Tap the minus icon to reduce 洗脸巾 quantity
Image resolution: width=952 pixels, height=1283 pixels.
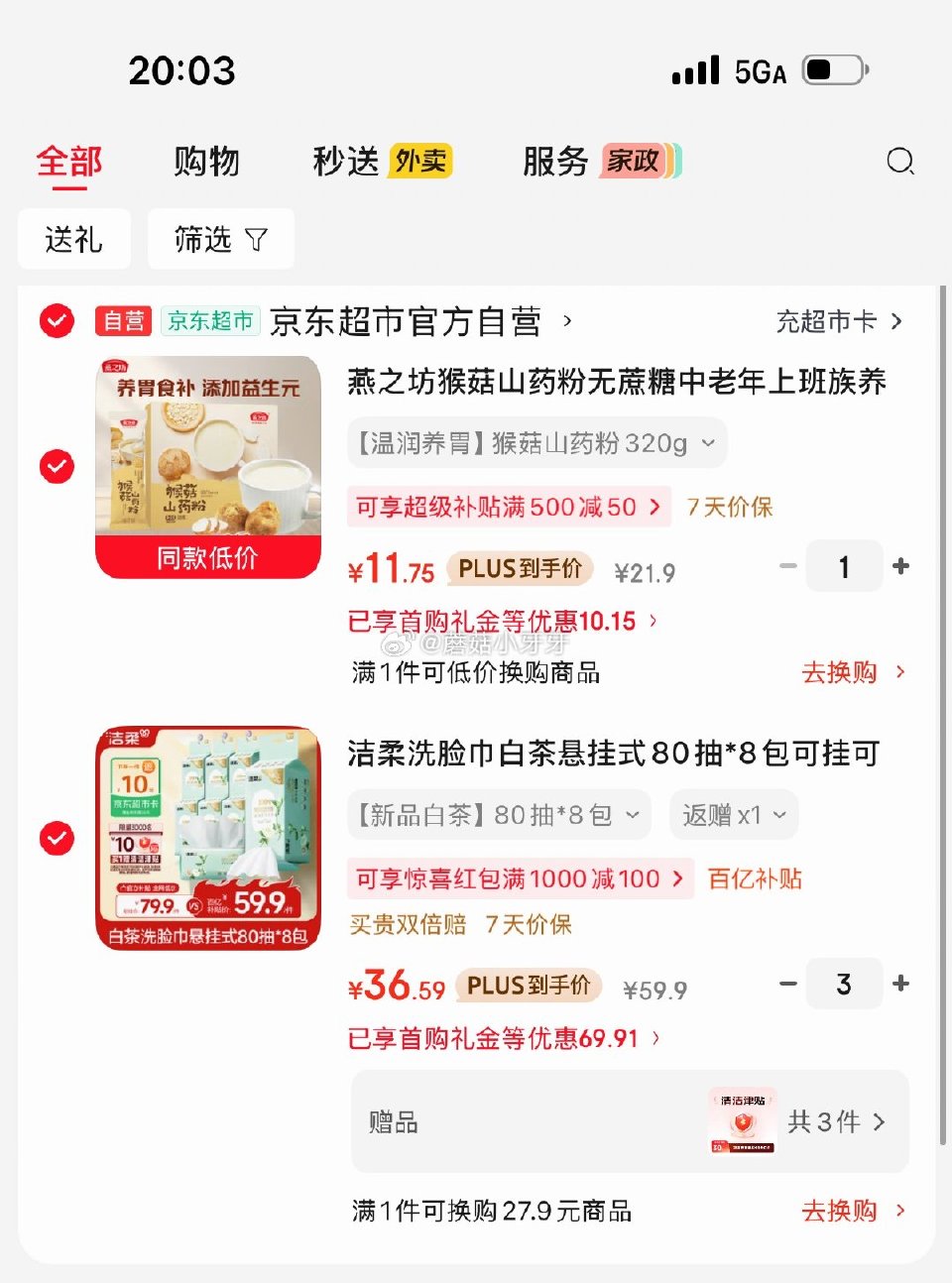click(788, 984)
